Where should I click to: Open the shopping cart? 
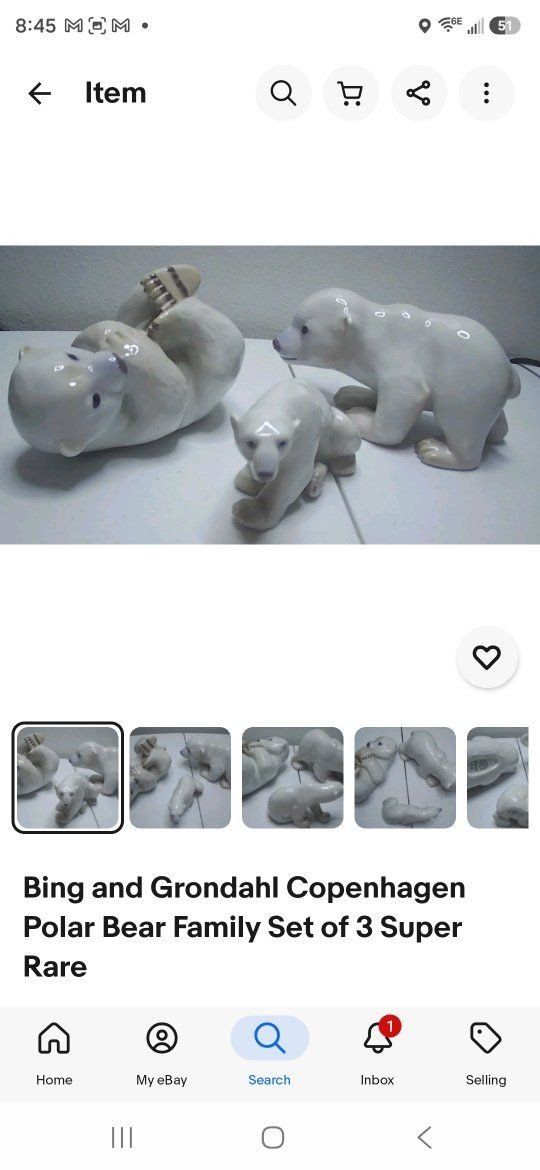click(x=351, y=93)
